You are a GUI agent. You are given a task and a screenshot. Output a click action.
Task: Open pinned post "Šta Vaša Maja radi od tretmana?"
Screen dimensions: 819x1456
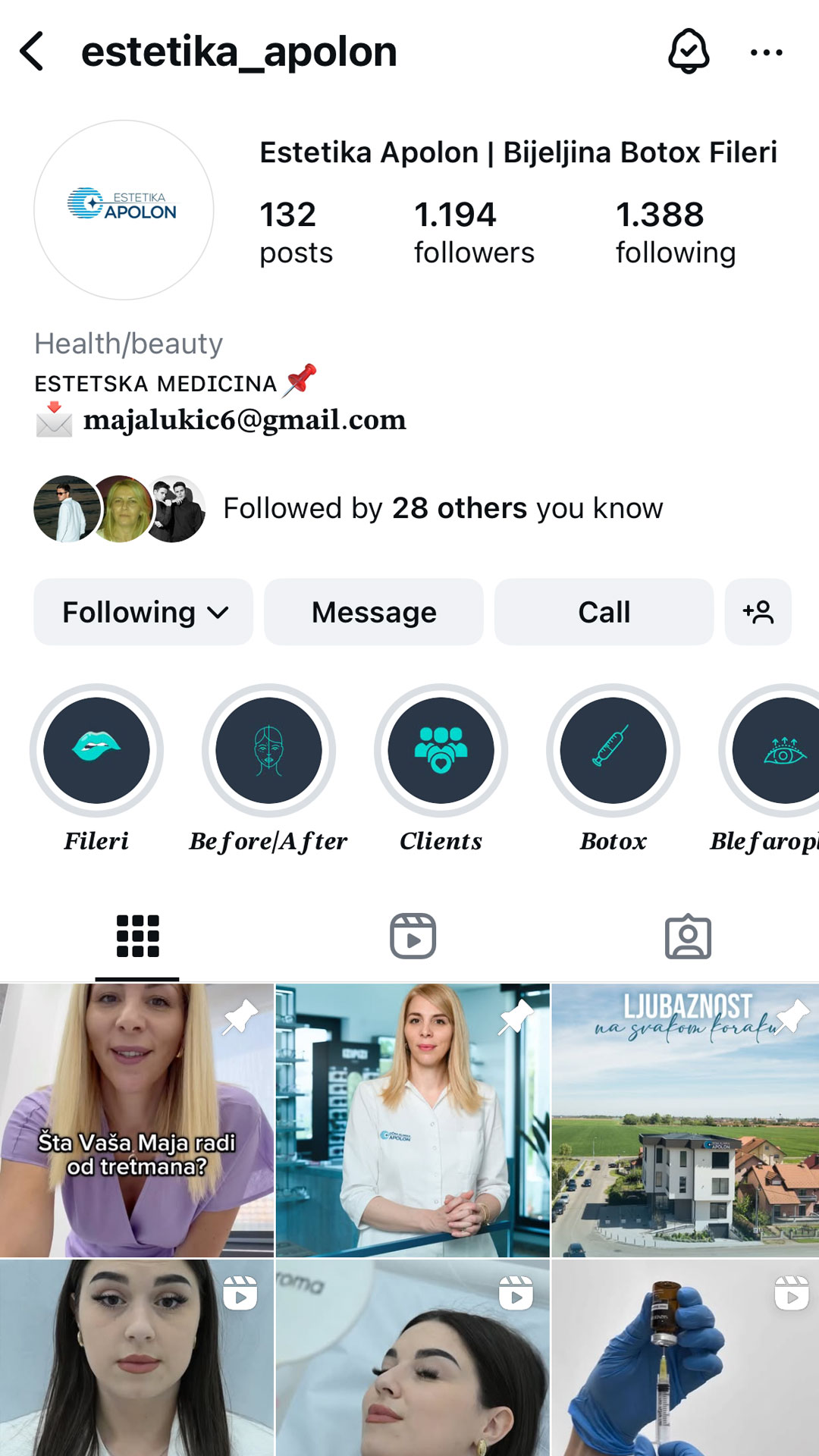click(136, 1121)
